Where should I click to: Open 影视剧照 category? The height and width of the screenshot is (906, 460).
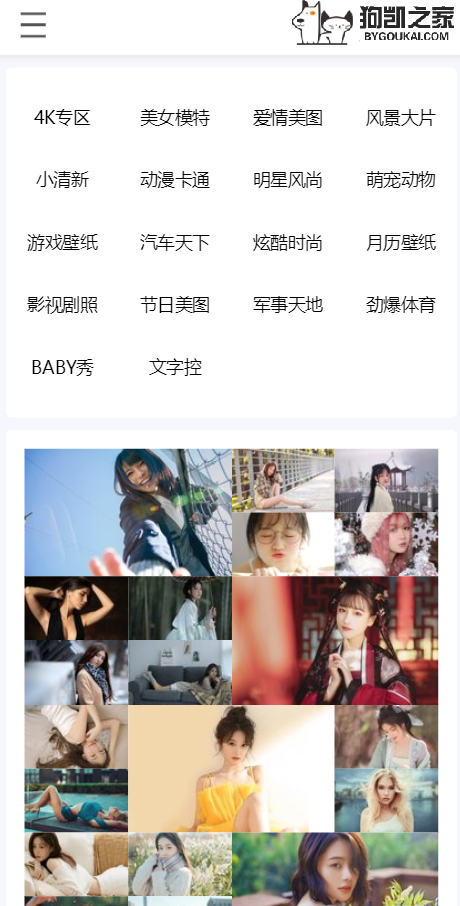click(62, 305)
